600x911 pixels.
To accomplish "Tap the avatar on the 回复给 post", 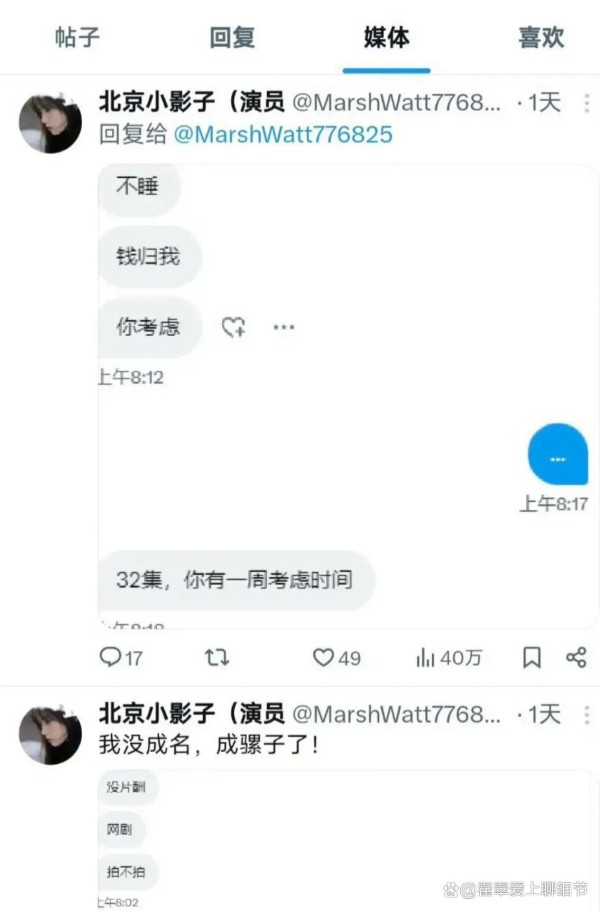I will [50, 123].
